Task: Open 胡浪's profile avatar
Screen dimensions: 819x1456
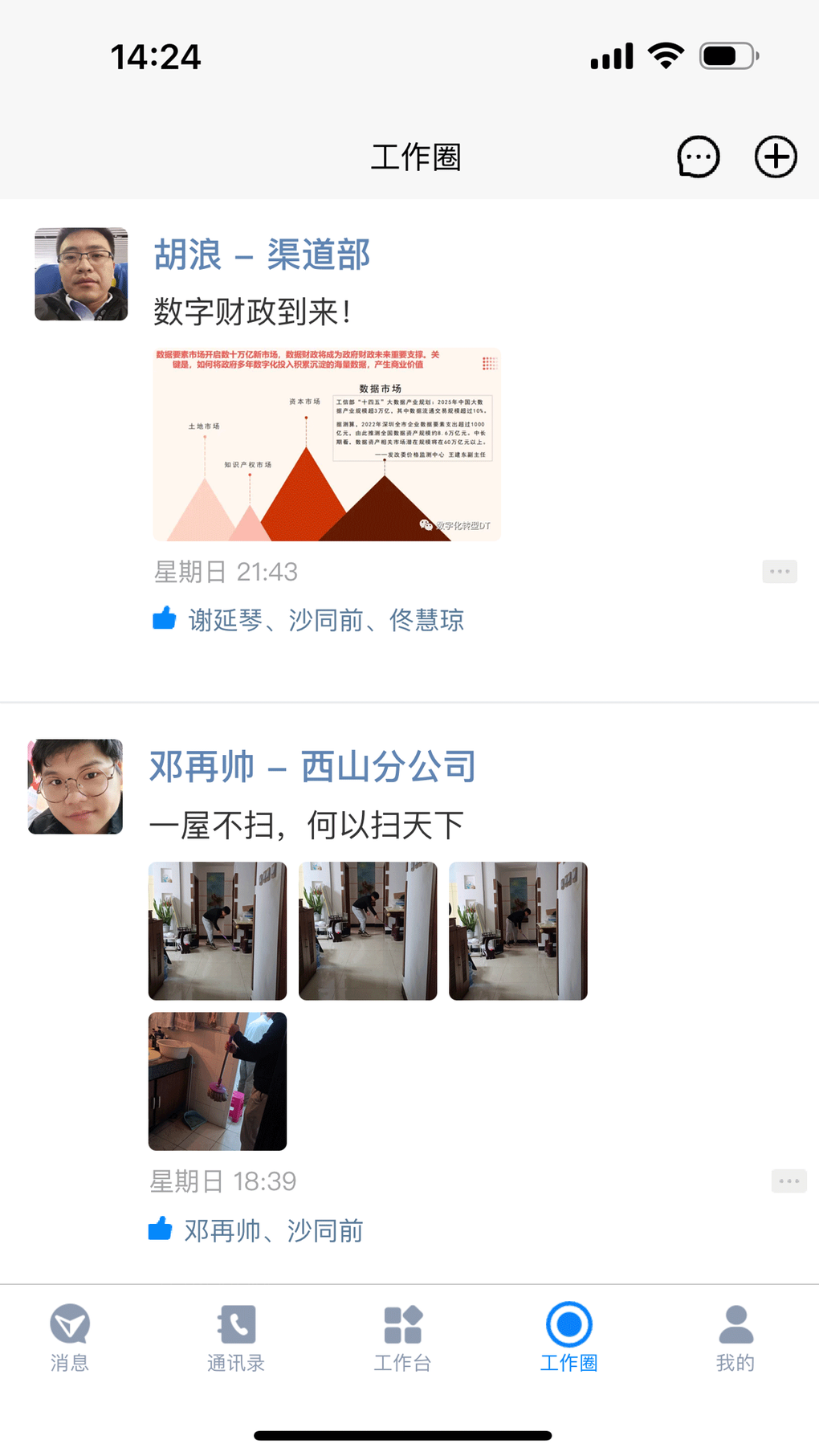Action: click(81, 274)
